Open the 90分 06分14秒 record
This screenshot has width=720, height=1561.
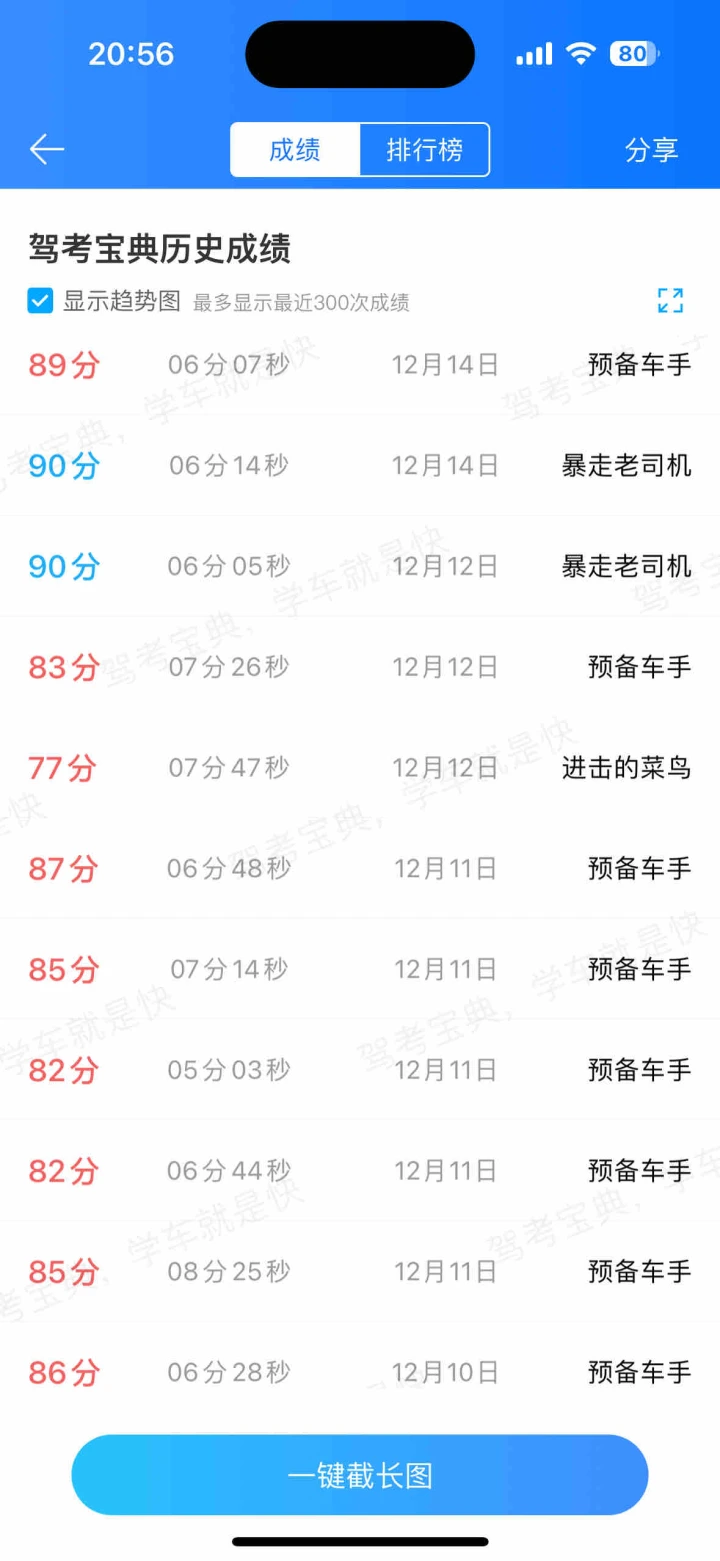tap(360, 465)
